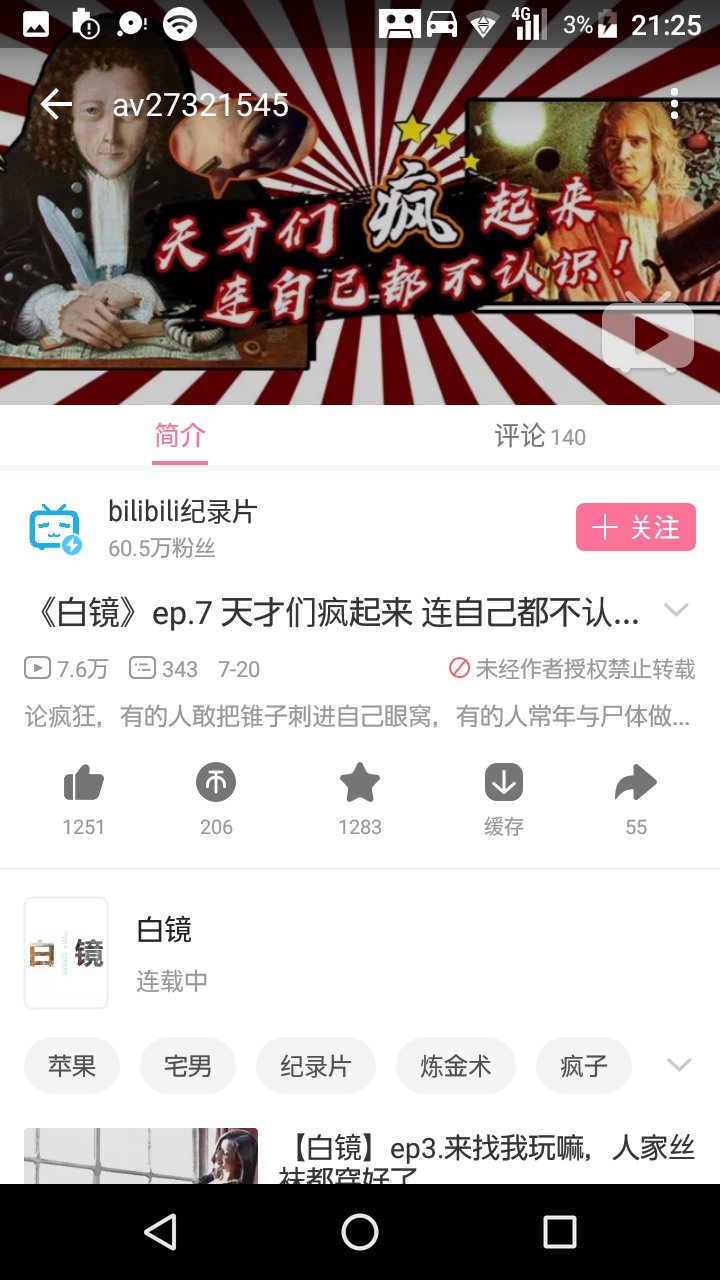
Task: Like this video with thumbs up
Action: [x=83, y=783]
